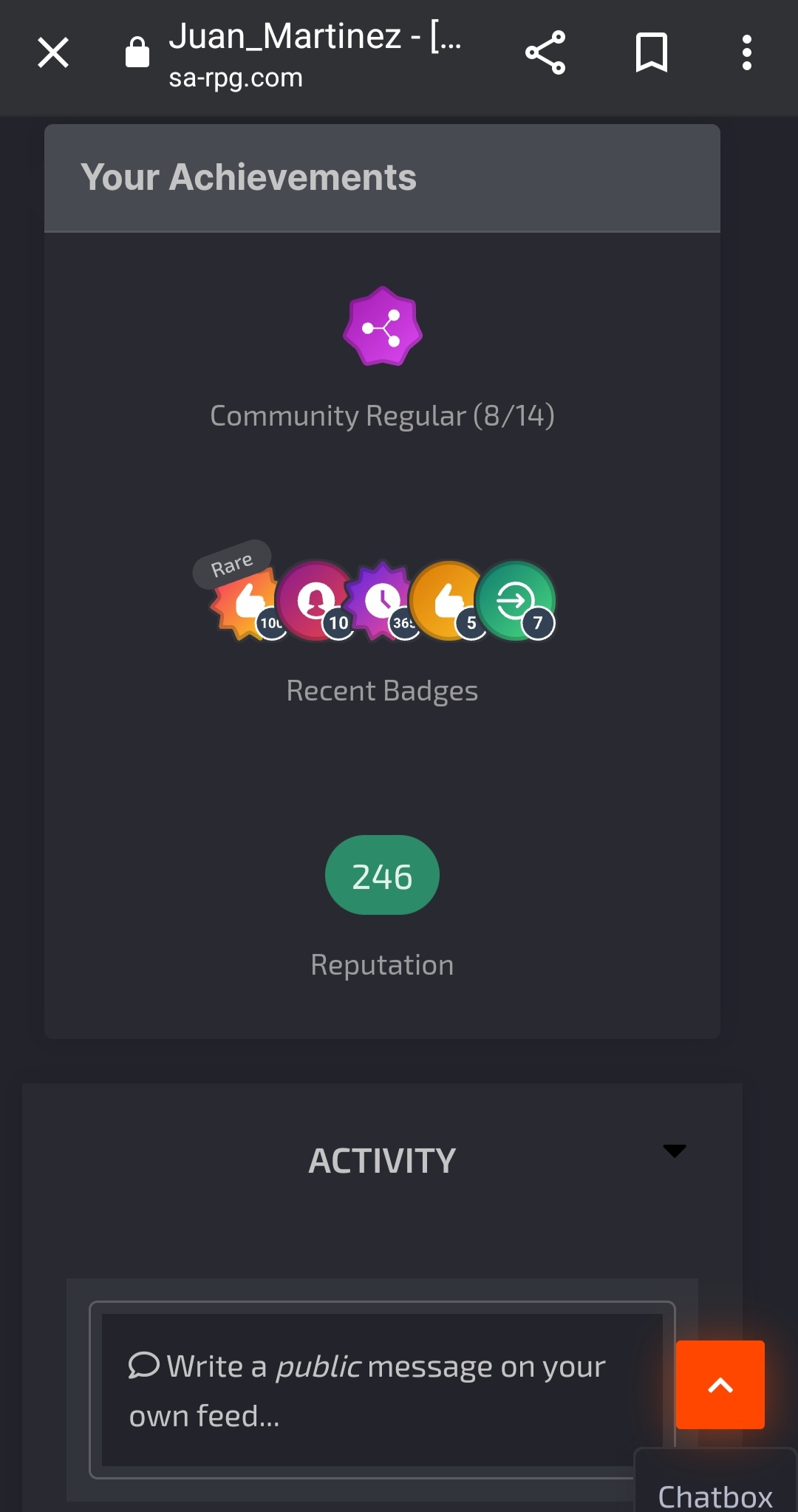Open the browser overflow menu
This screenshot has height=1512, width=798.
[x=747, y=53]
